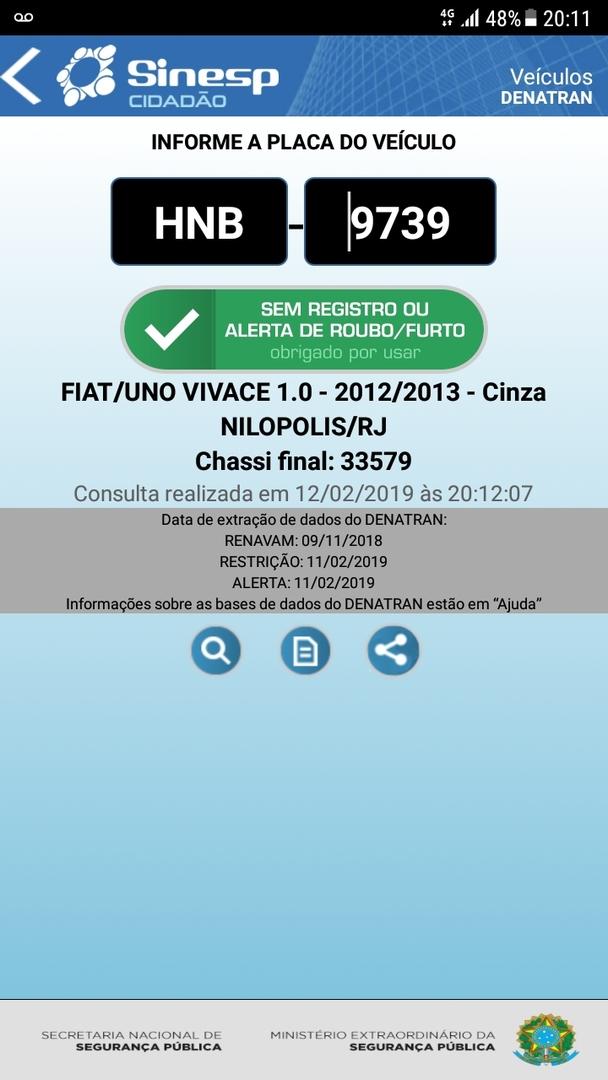Share this vehicle query result
The height and width of the screenshot is (1080, 608).
pyautogui.click(x=393, y=651)
